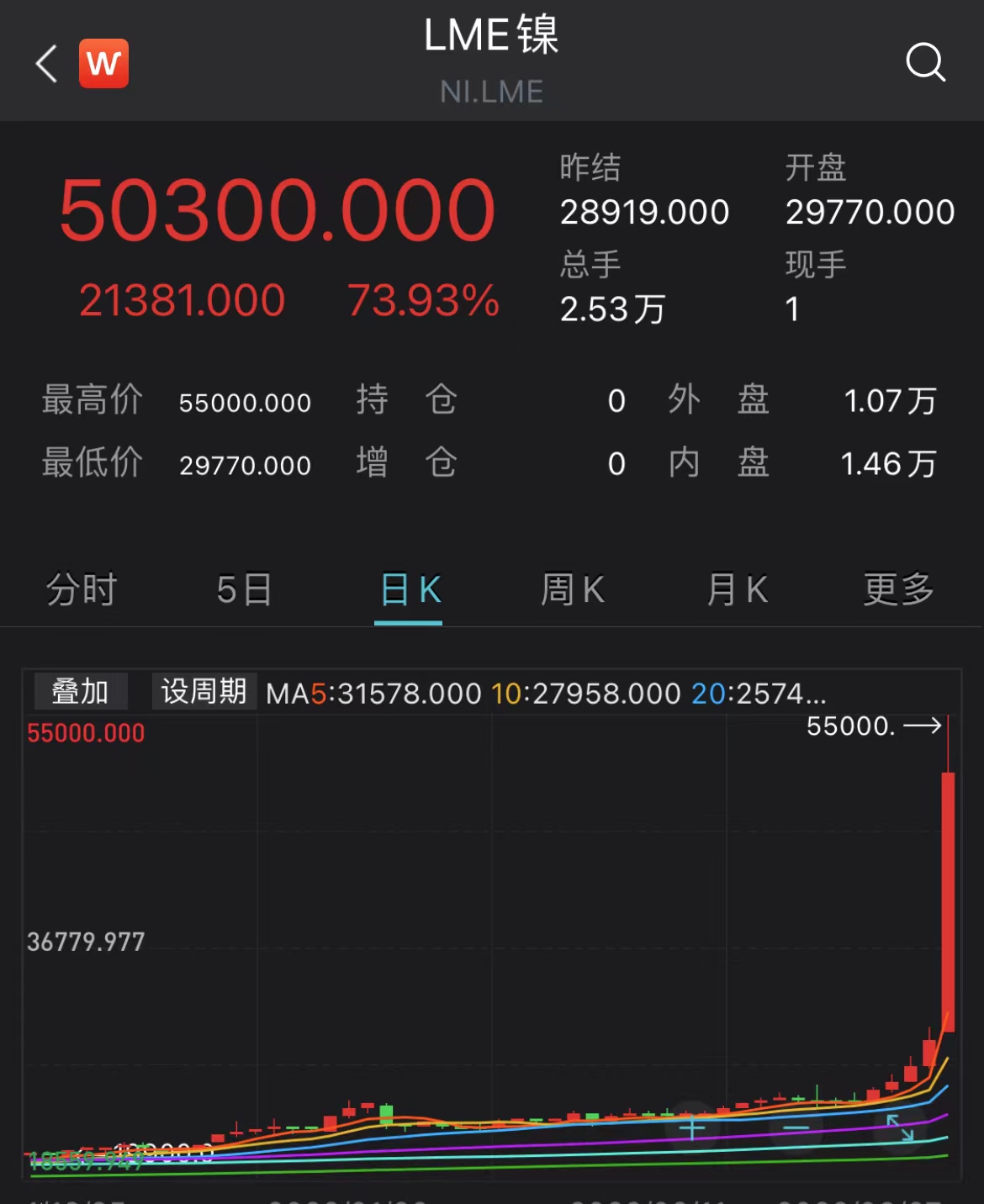
Task: Zoom in on the chart with plus
Action: click(692, 1127)
